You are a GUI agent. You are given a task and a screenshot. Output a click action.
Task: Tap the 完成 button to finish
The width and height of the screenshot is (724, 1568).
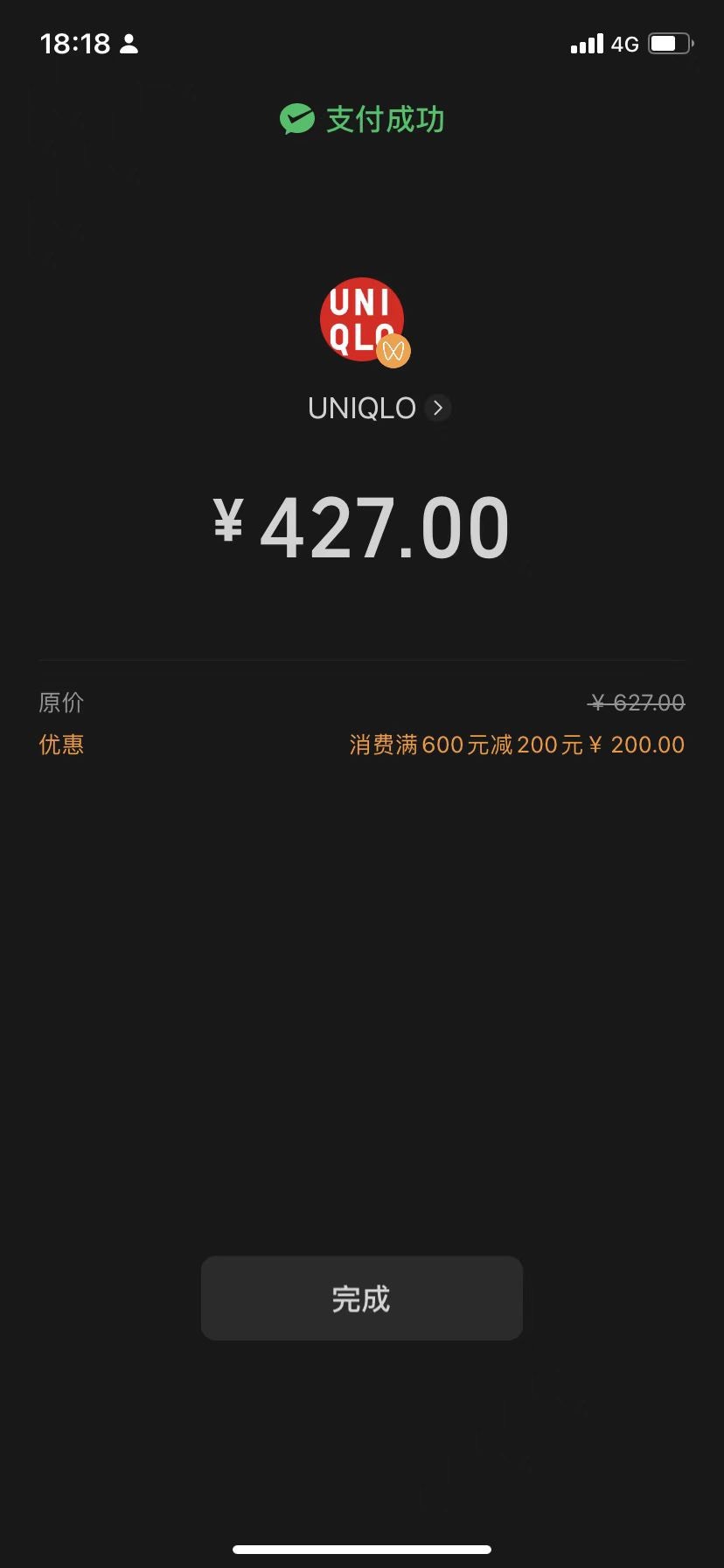click(361, 1298)
